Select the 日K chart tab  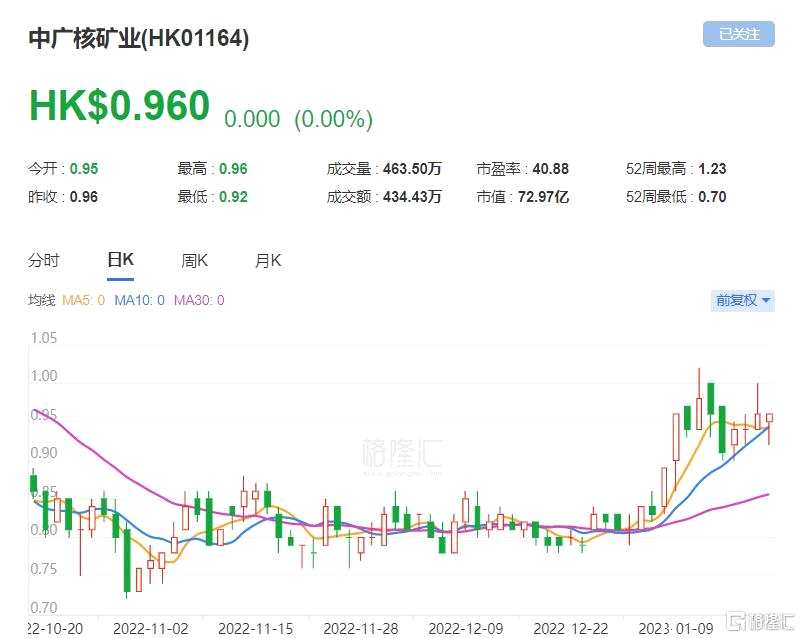(120, 261)
